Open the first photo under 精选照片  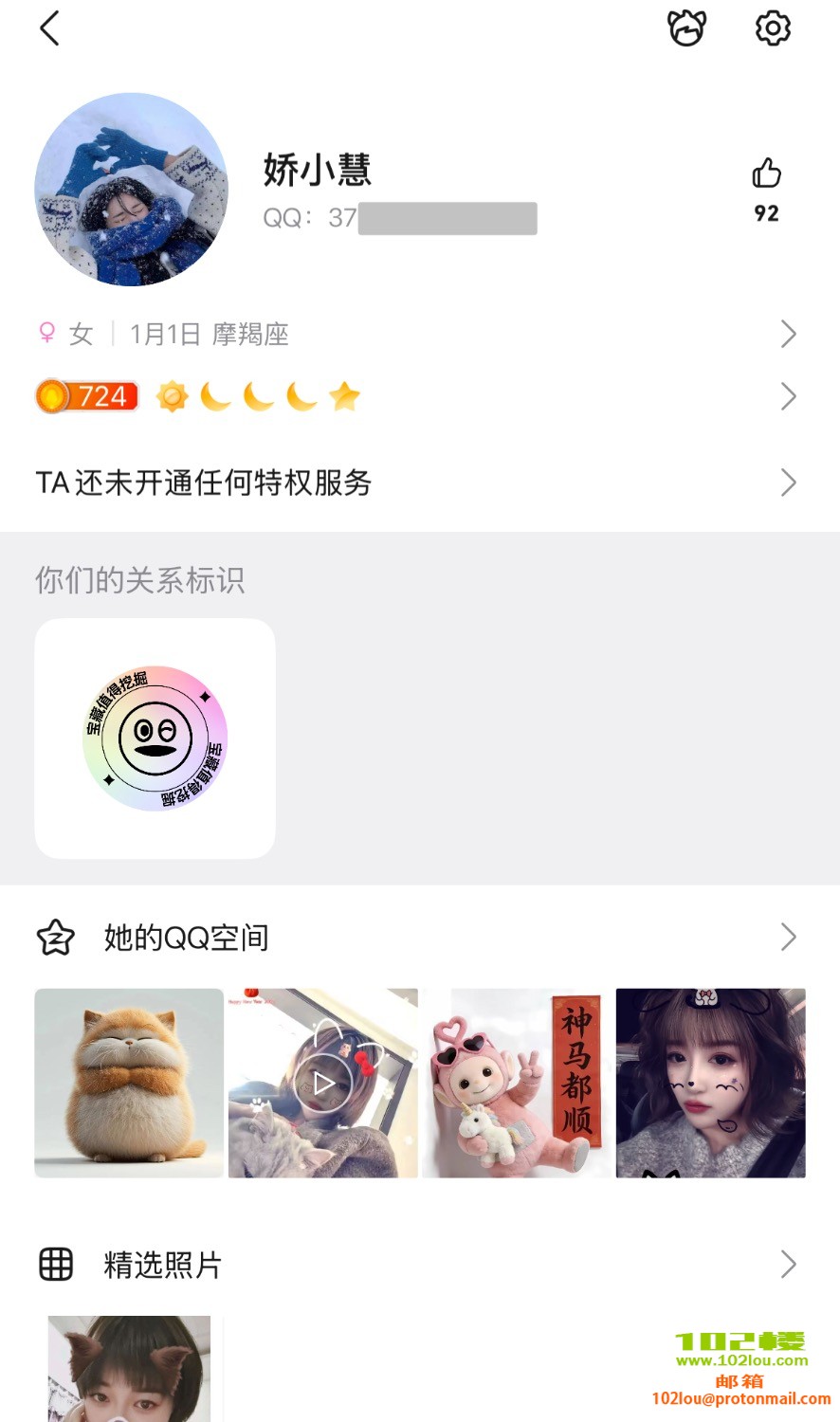pyautogui.click(x=129, y=1368)
